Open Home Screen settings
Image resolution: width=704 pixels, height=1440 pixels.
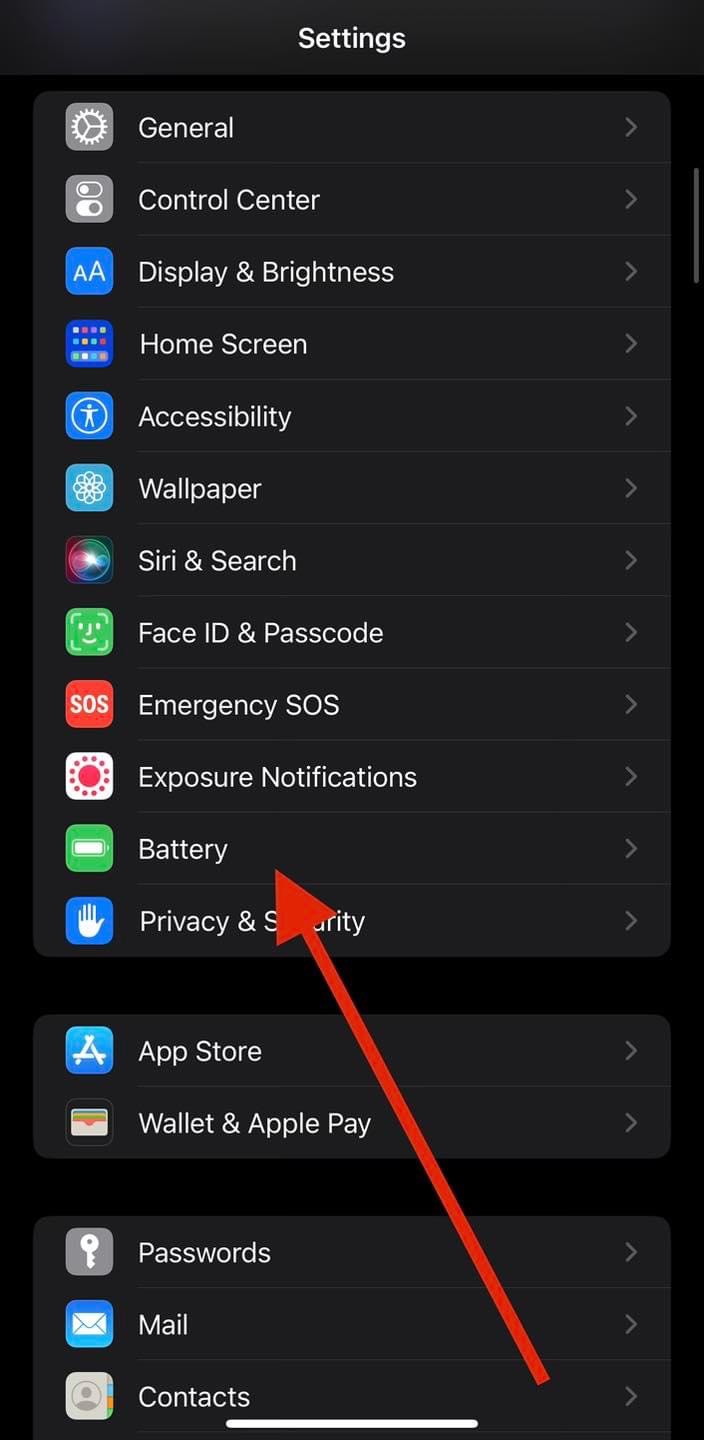point(352,343)
